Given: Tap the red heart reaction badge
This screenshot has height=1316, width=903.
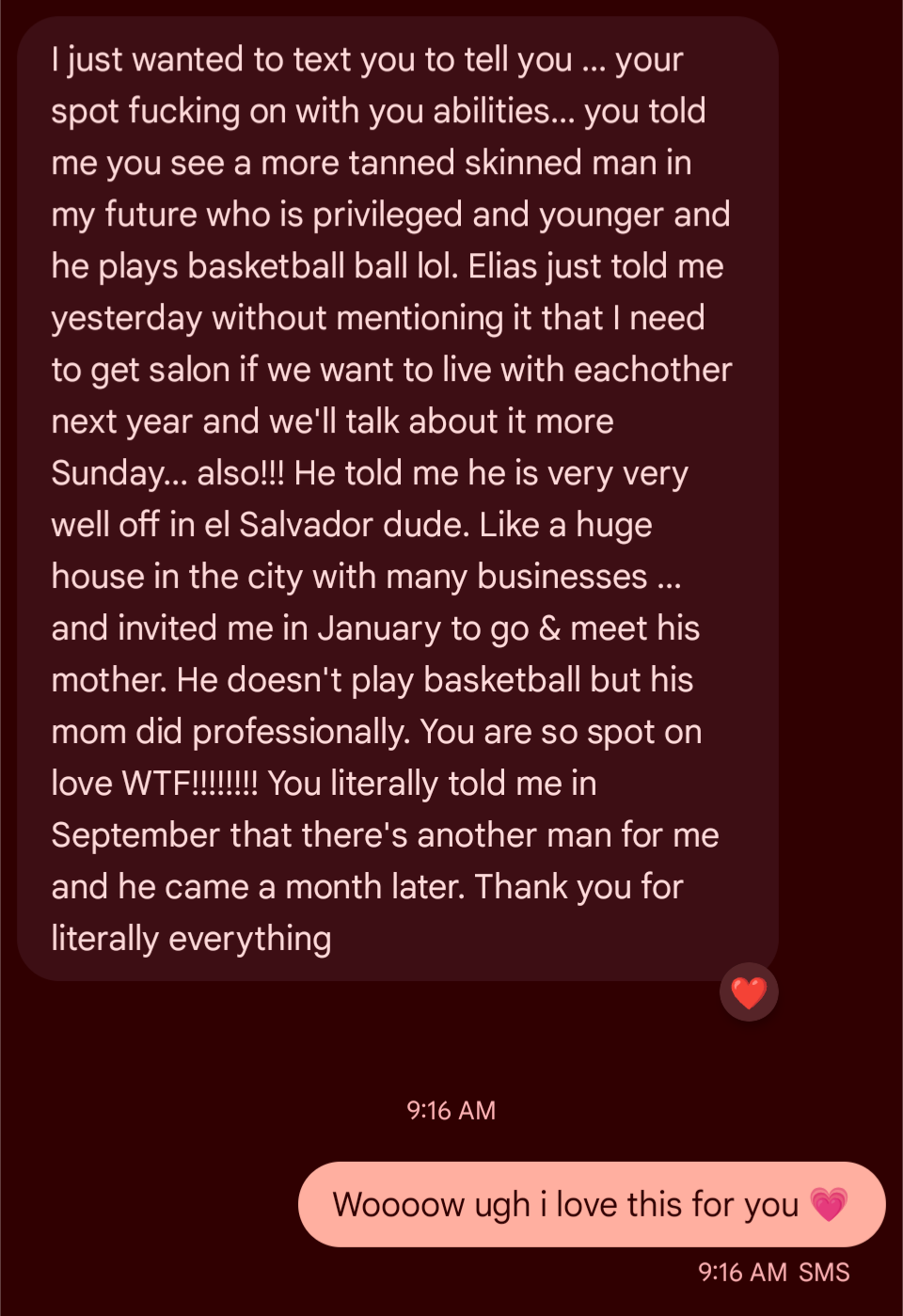Looking at the screenshot, I should pos(749,992).
